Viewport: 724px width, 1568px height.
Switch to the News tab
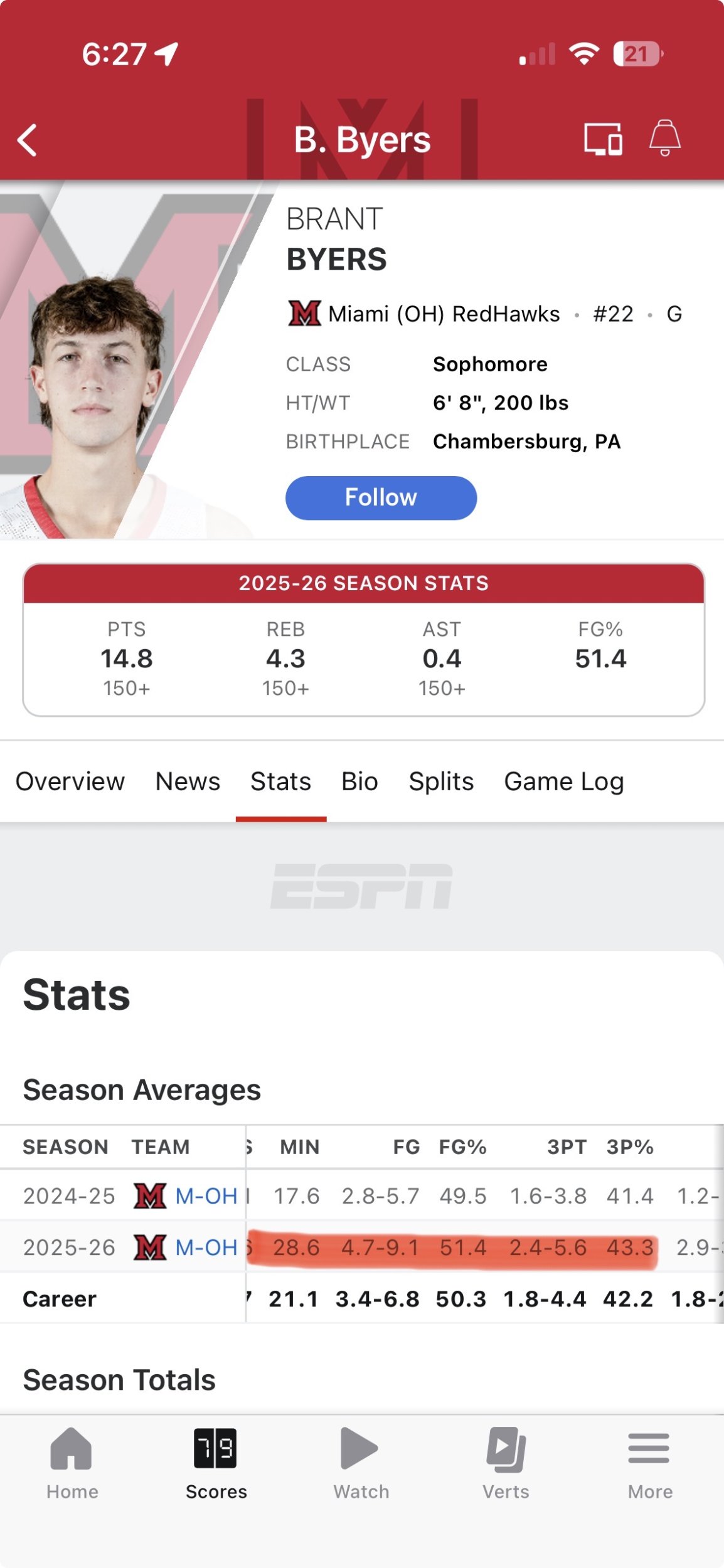click(188, 781)
